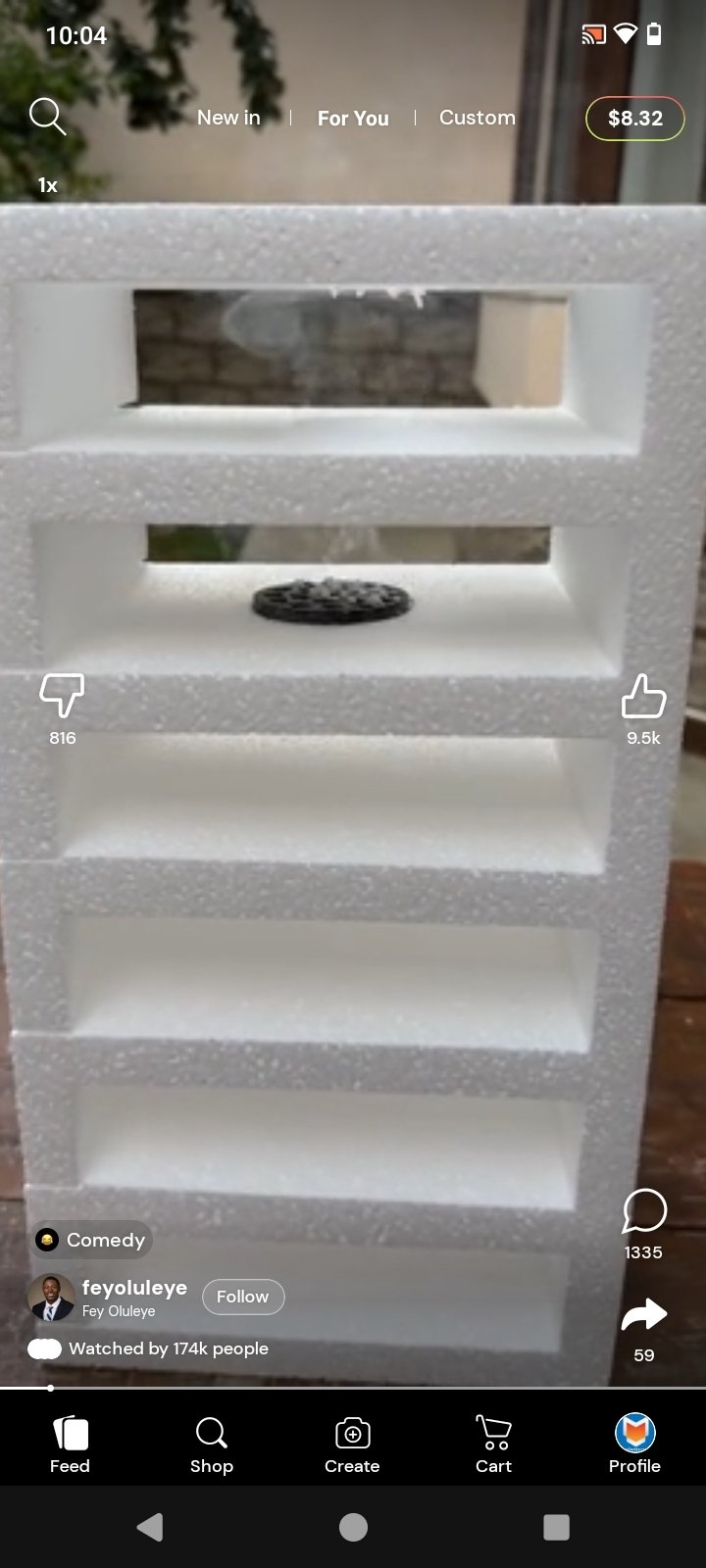Like this video with thumbs up
This screenshot has height=1568, width=706.
tap(643, 696)
